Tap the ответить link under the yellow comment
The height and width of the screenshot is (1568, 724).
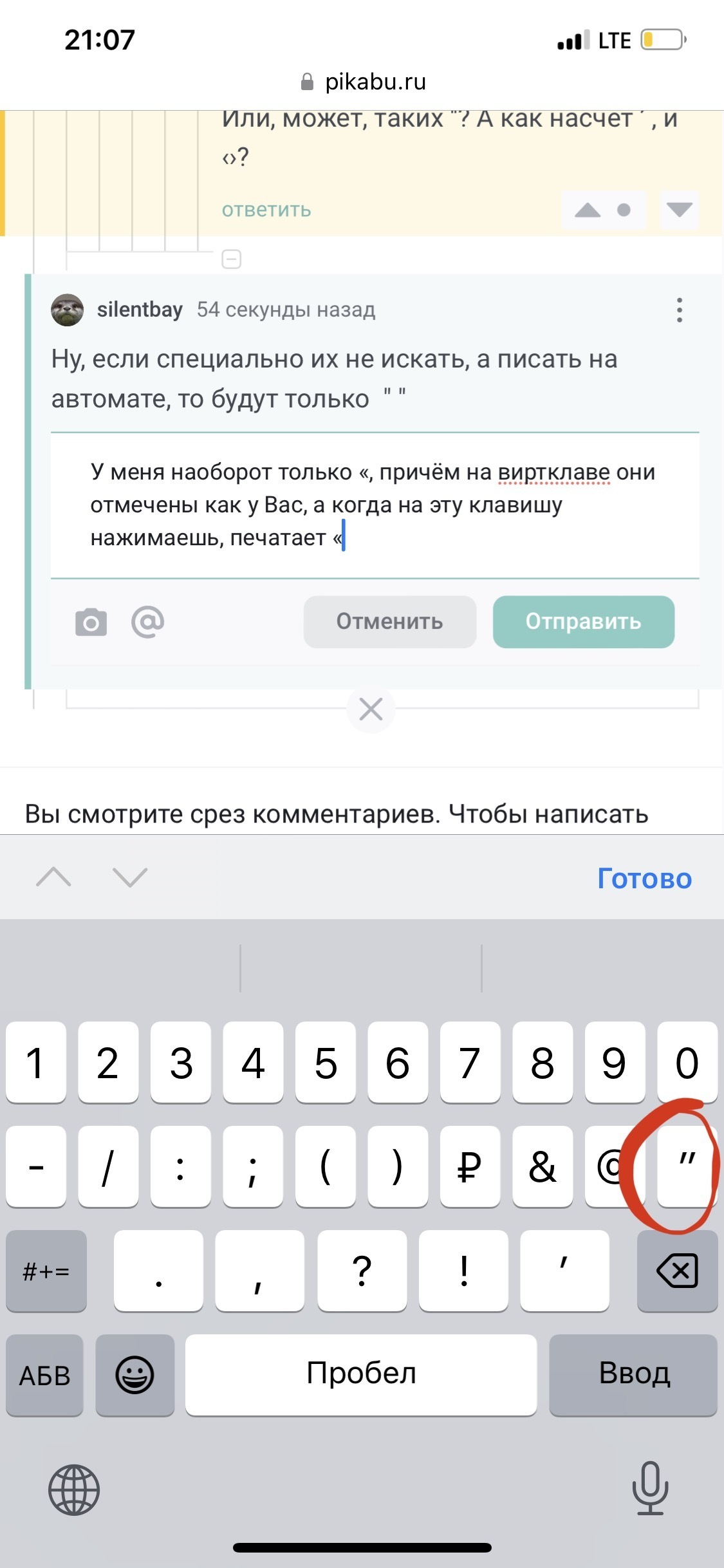[x=266, y=210]
